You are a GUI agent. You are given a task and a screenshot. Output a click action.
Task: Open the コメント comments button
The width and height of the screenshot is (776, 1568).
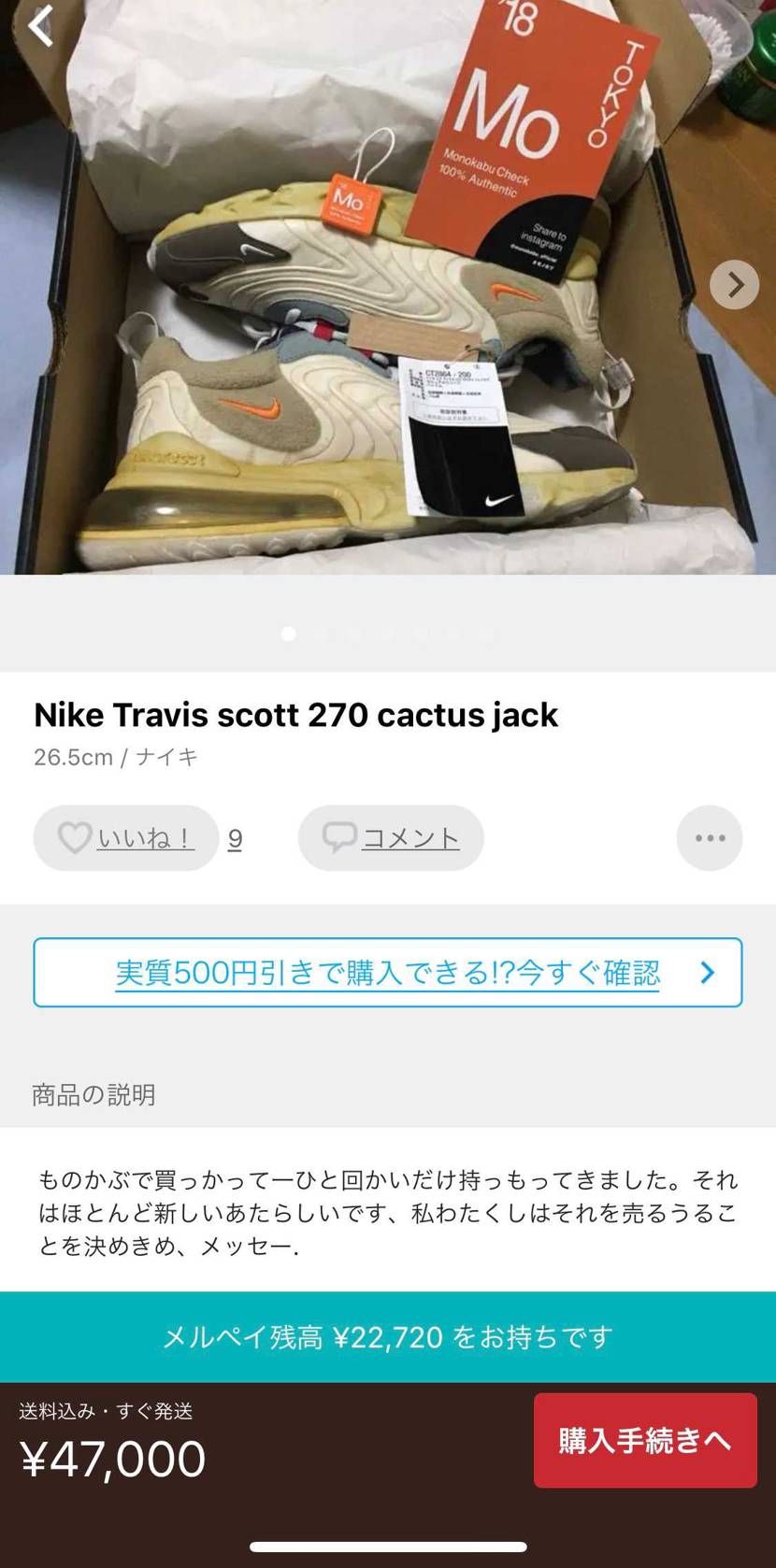391,838
